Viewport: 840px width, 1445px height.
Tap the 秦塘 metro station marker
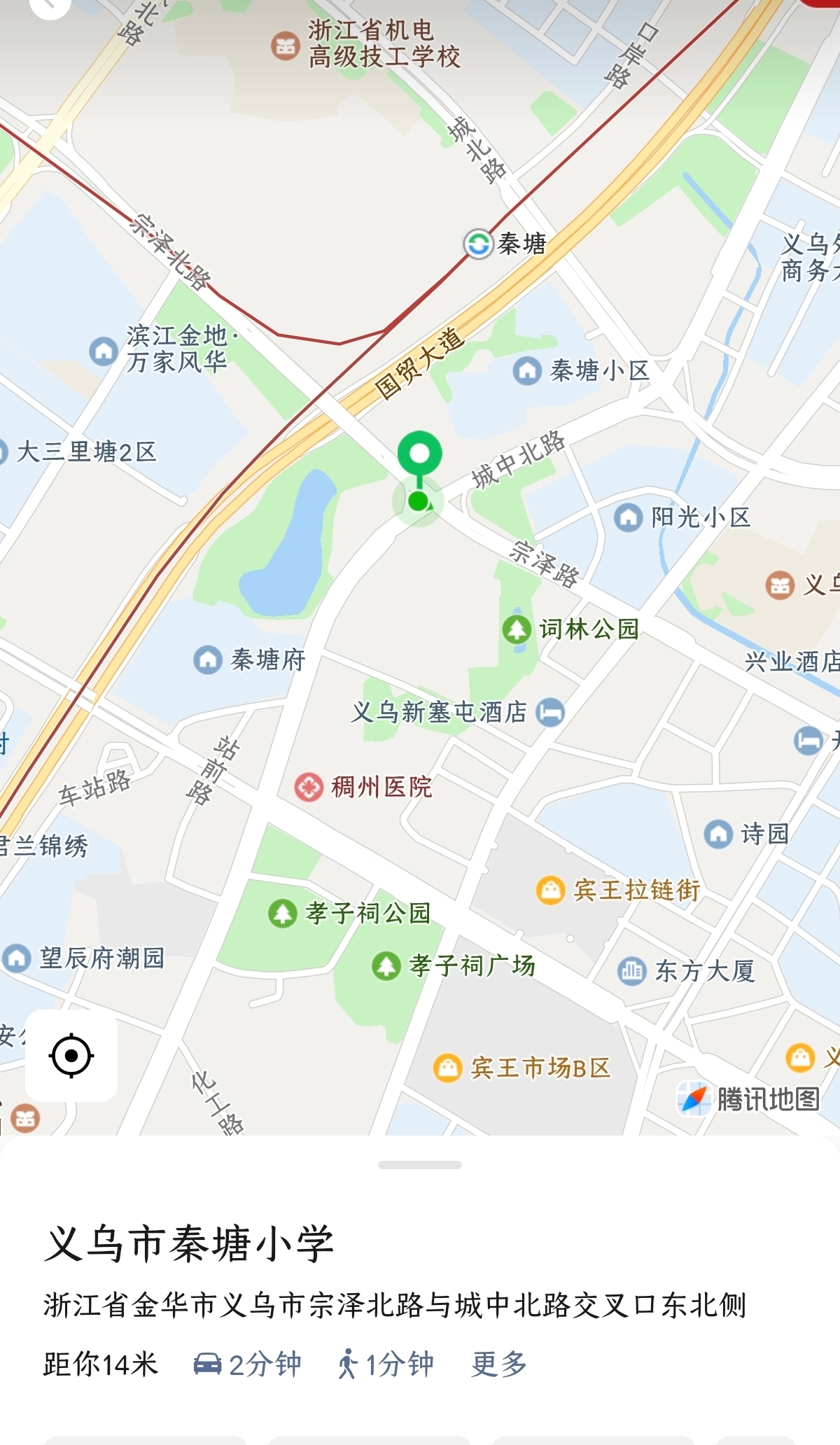[x=479, y=244]
